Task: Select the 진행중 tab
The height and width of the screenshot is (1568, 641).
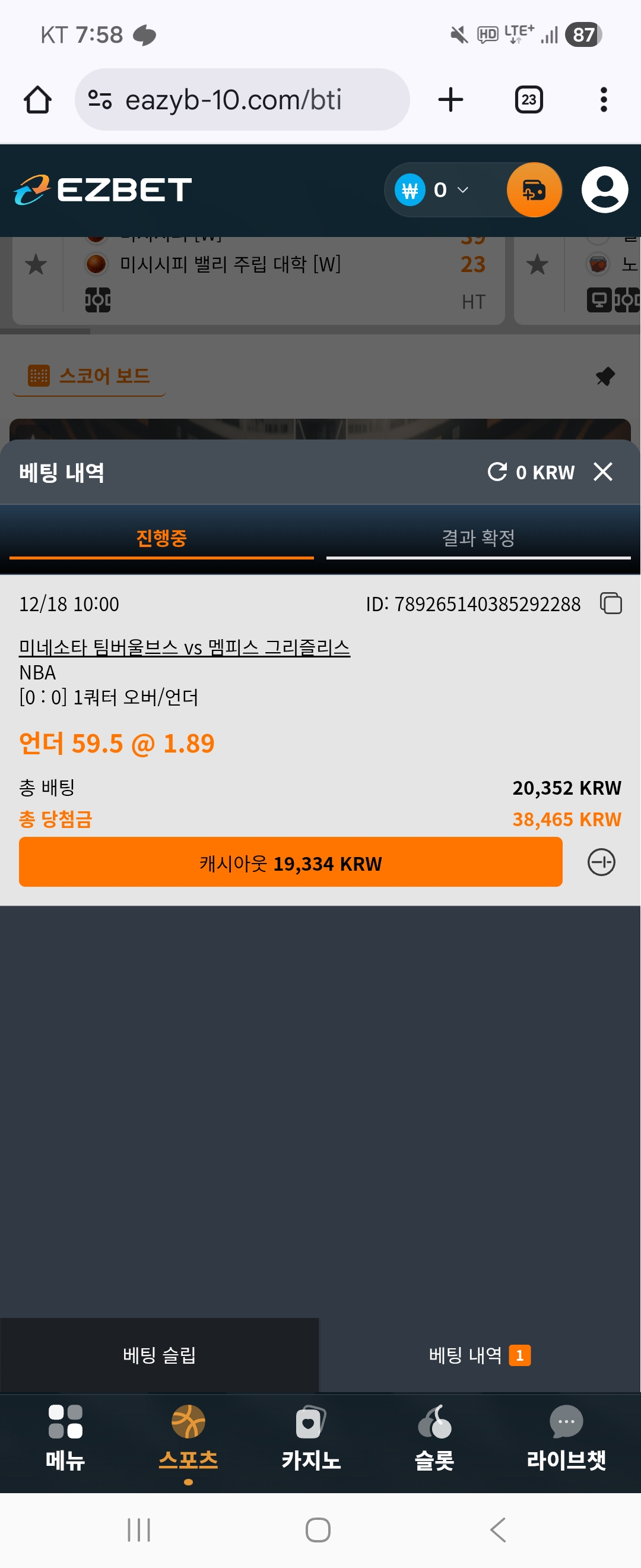Action: [161, 538]
